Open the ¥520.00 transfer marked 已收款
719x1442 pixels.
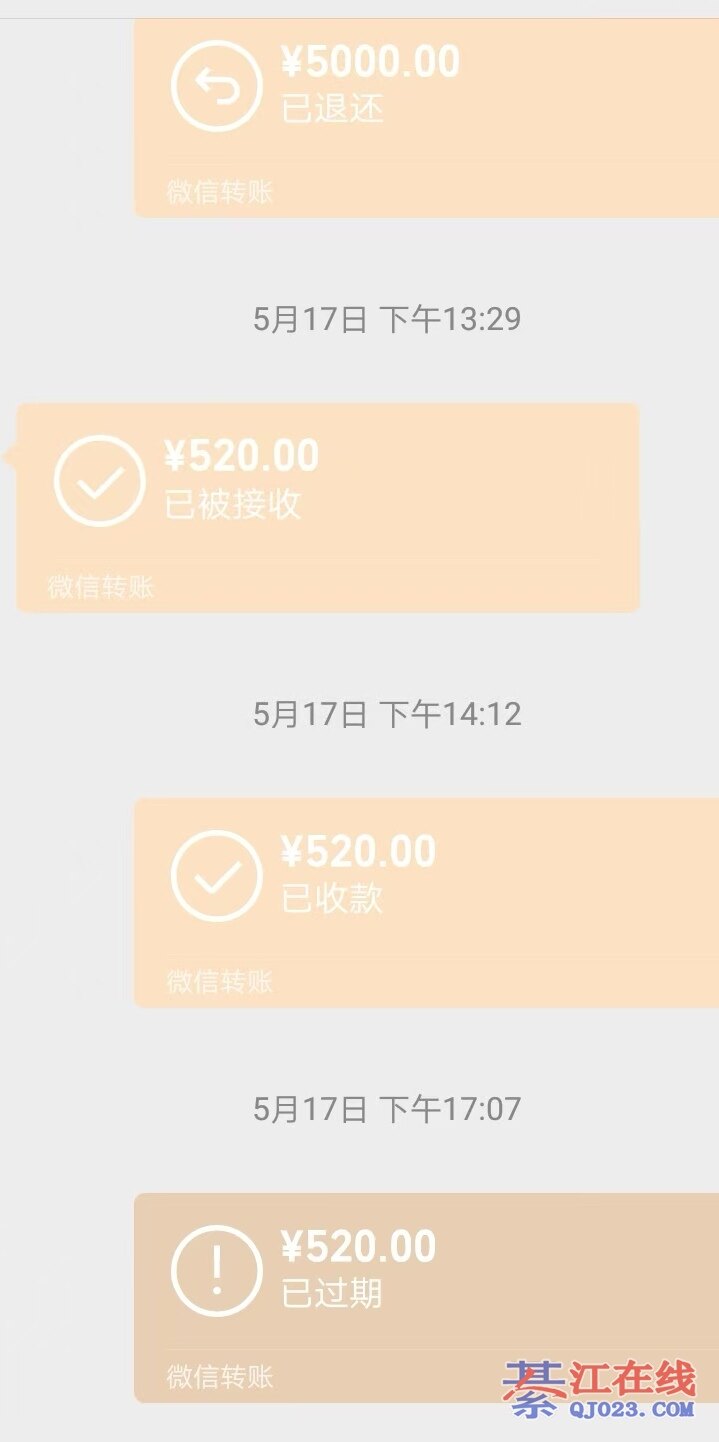(x=425, y=900)
